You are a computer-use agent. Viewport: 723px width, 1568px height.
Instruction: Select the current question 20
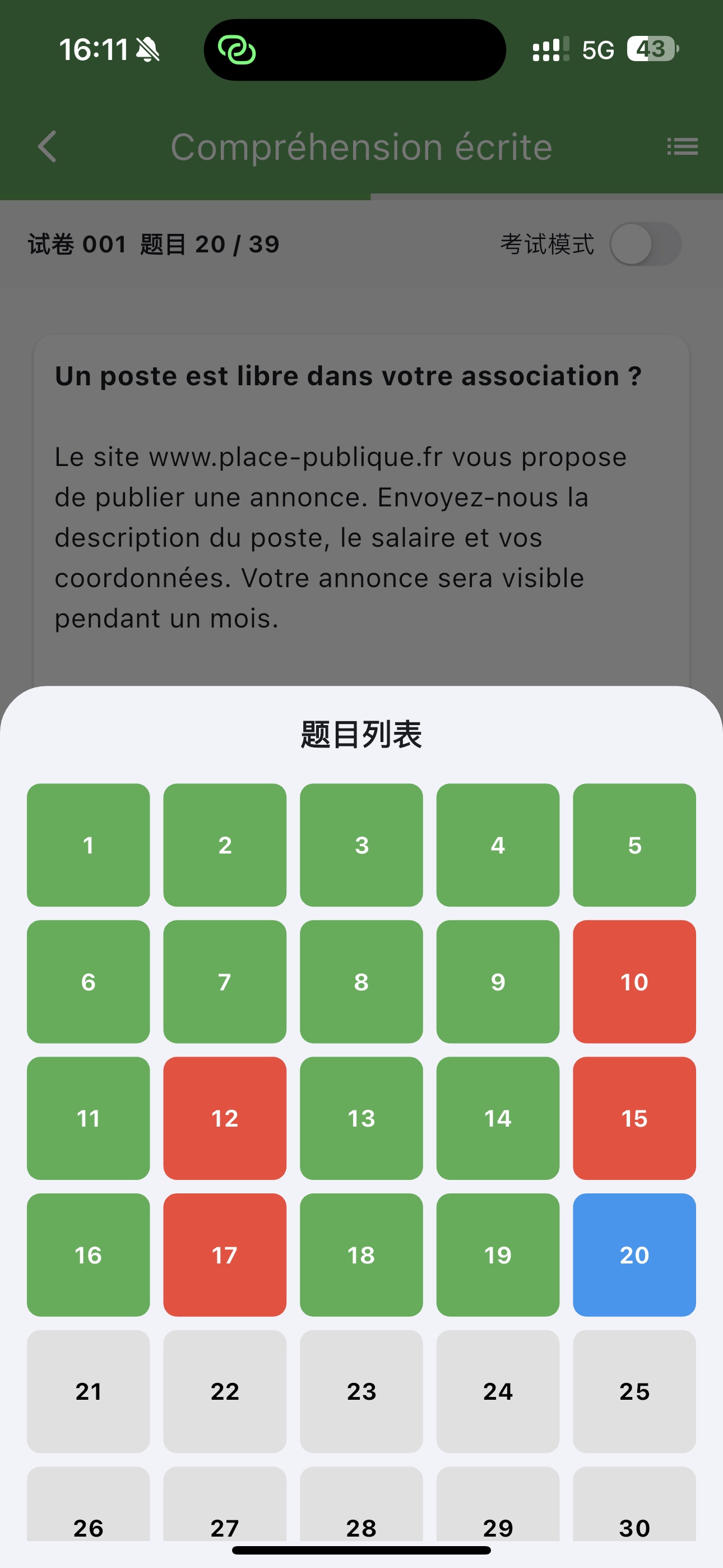click(634, 1254)
